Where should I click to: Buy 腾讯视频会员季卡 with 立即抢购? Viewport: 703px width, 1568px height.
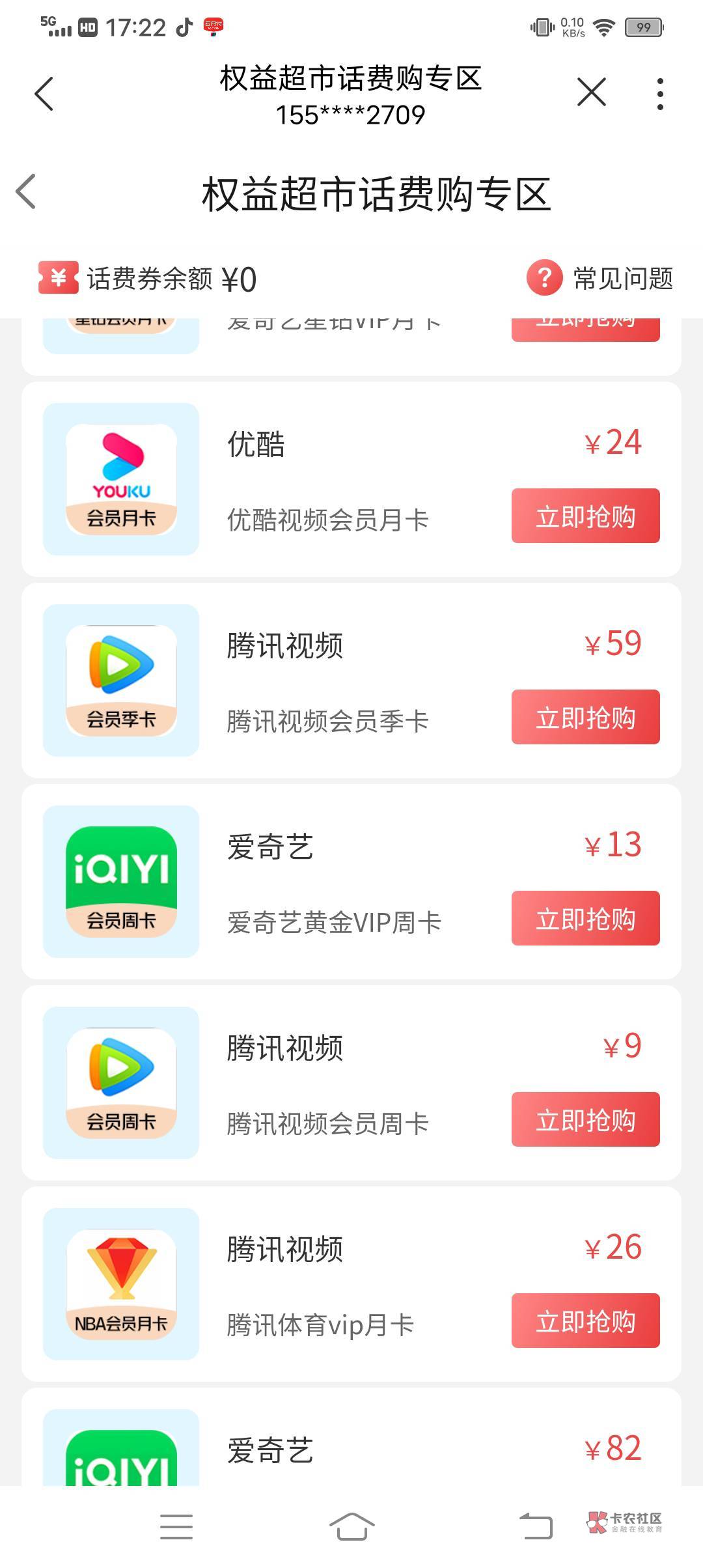585,717
